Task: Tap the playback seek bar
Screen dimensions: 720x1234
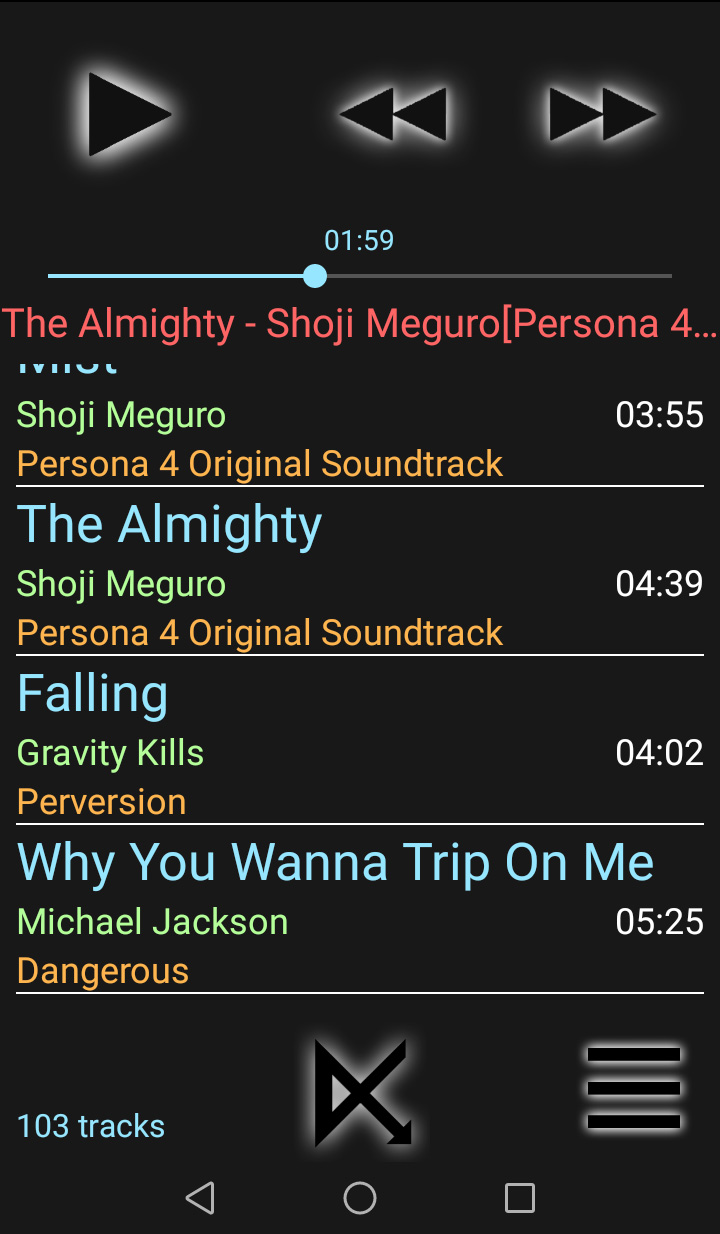Action: click(x=360, y=276)
